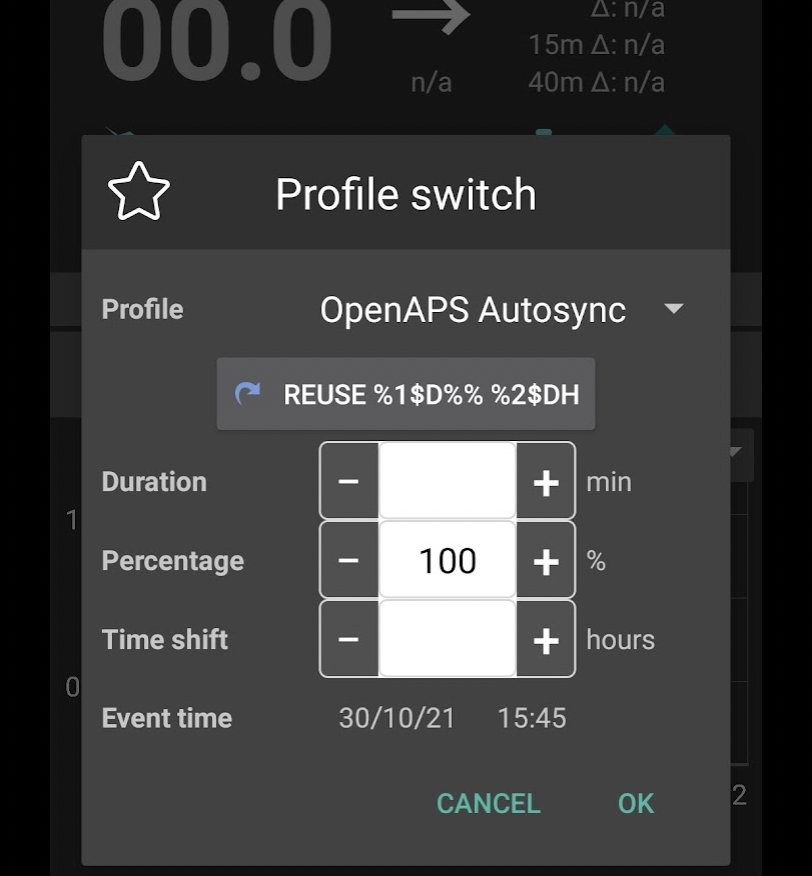This screenshot has width=812, height=876.
Task: Increase the Time shift hours
Action: (545, 639)
